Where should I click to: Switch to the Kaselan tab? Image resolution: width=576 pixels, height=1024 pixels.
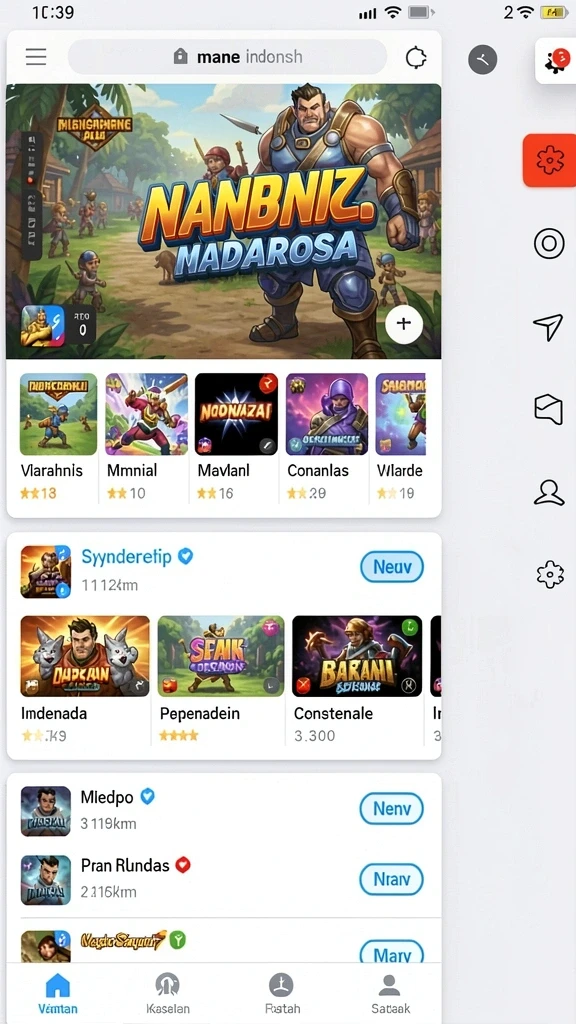[x=168, y=994]
